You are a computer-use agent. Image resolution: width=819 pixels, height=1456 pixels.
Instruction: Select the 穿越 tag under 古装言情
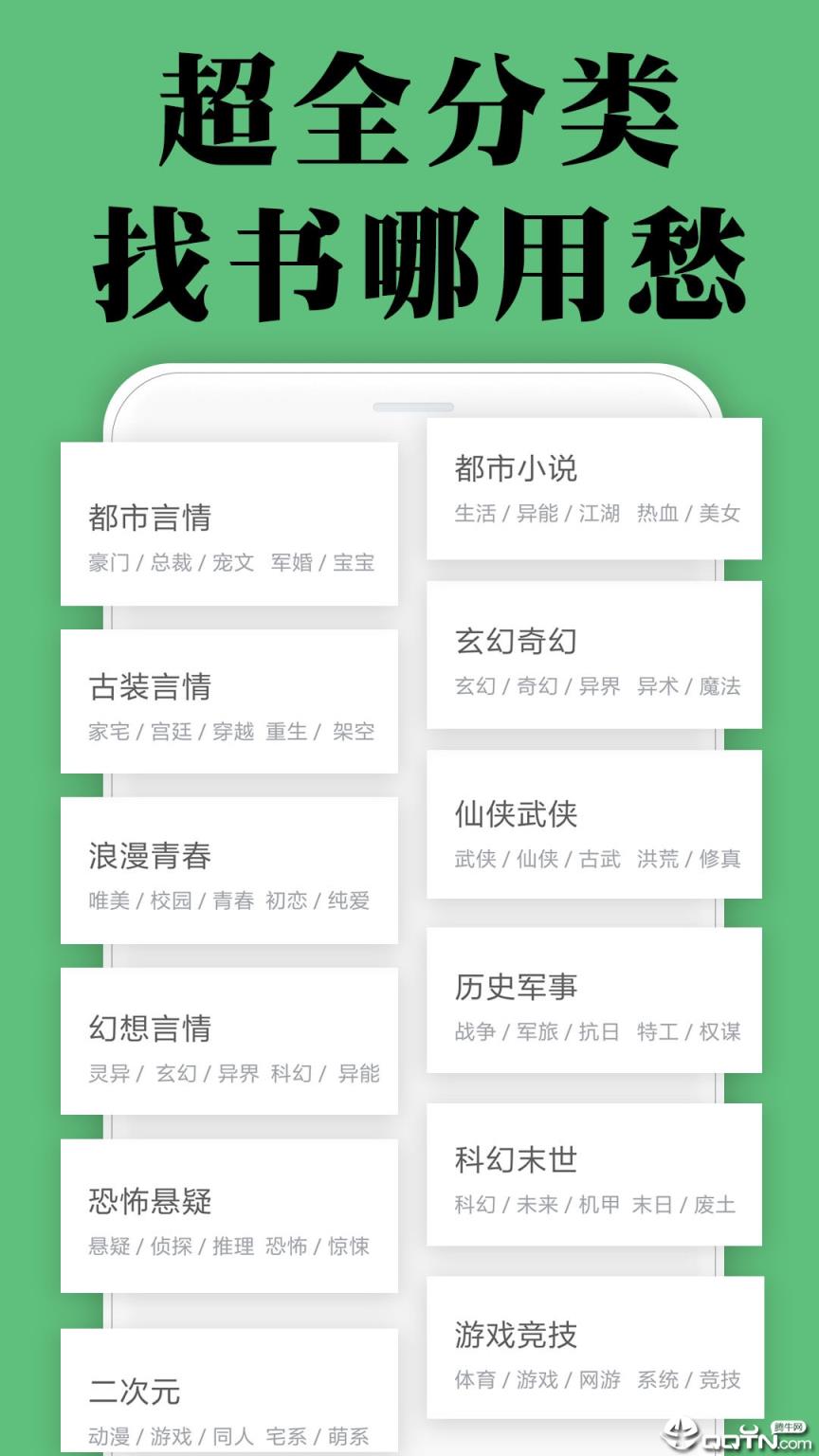click(235, 732)
